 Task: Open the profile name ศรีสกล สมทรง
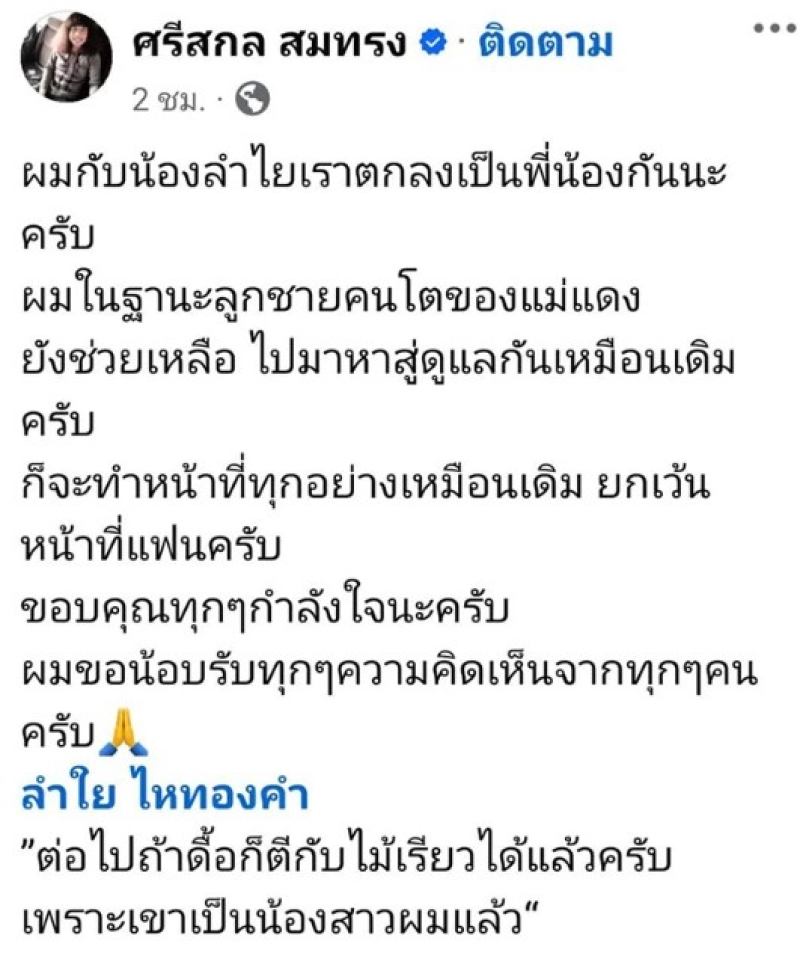[269, 44]
